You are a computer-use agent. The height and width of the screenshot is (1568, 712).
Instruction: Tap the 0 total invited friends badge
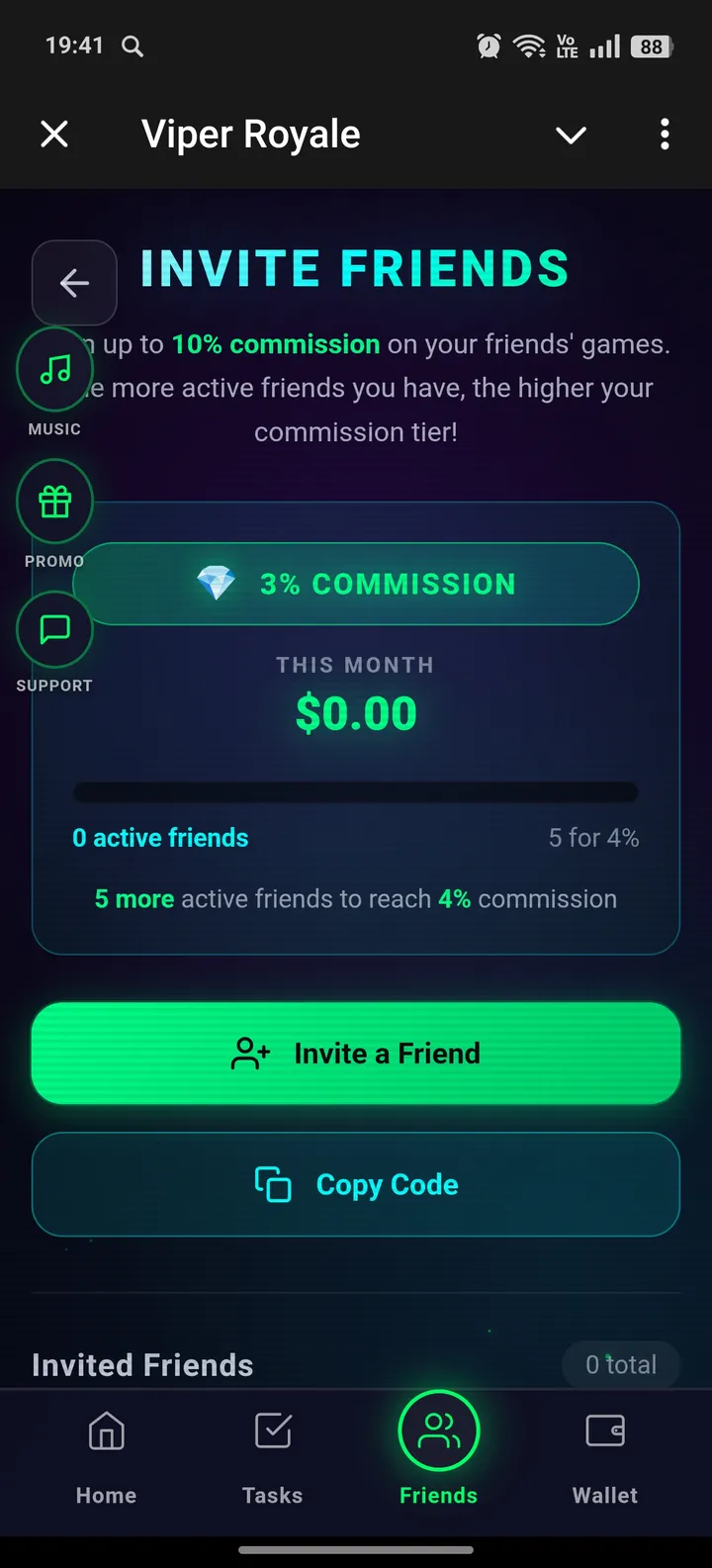(621, 1364)
